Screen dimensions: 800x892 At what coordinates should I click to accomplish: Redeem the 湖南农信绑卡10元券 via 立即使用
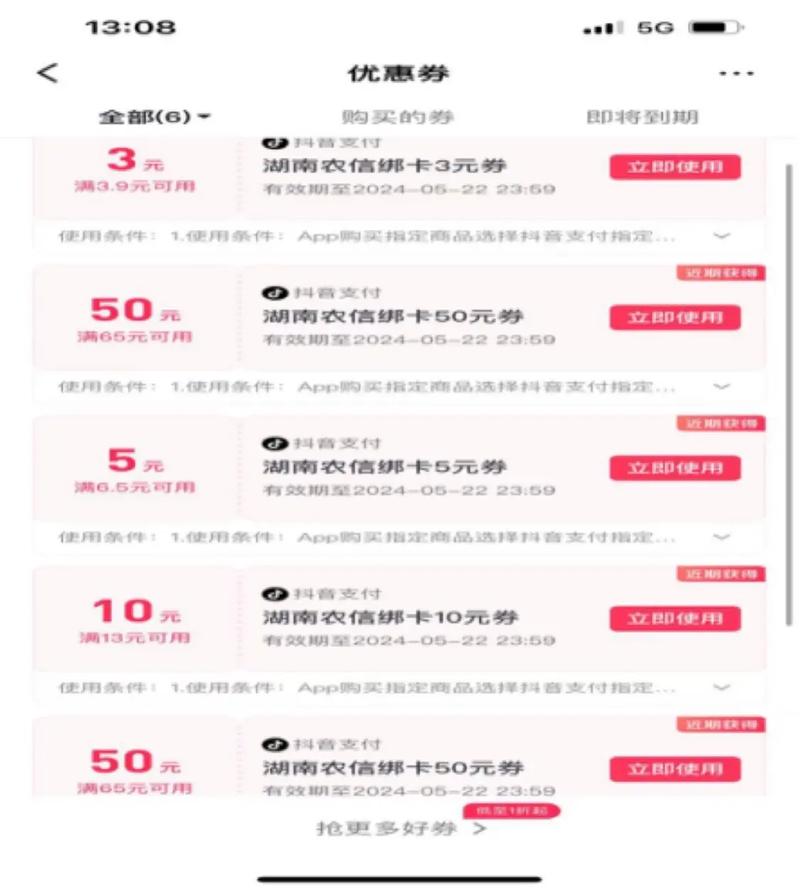point(675,619)
